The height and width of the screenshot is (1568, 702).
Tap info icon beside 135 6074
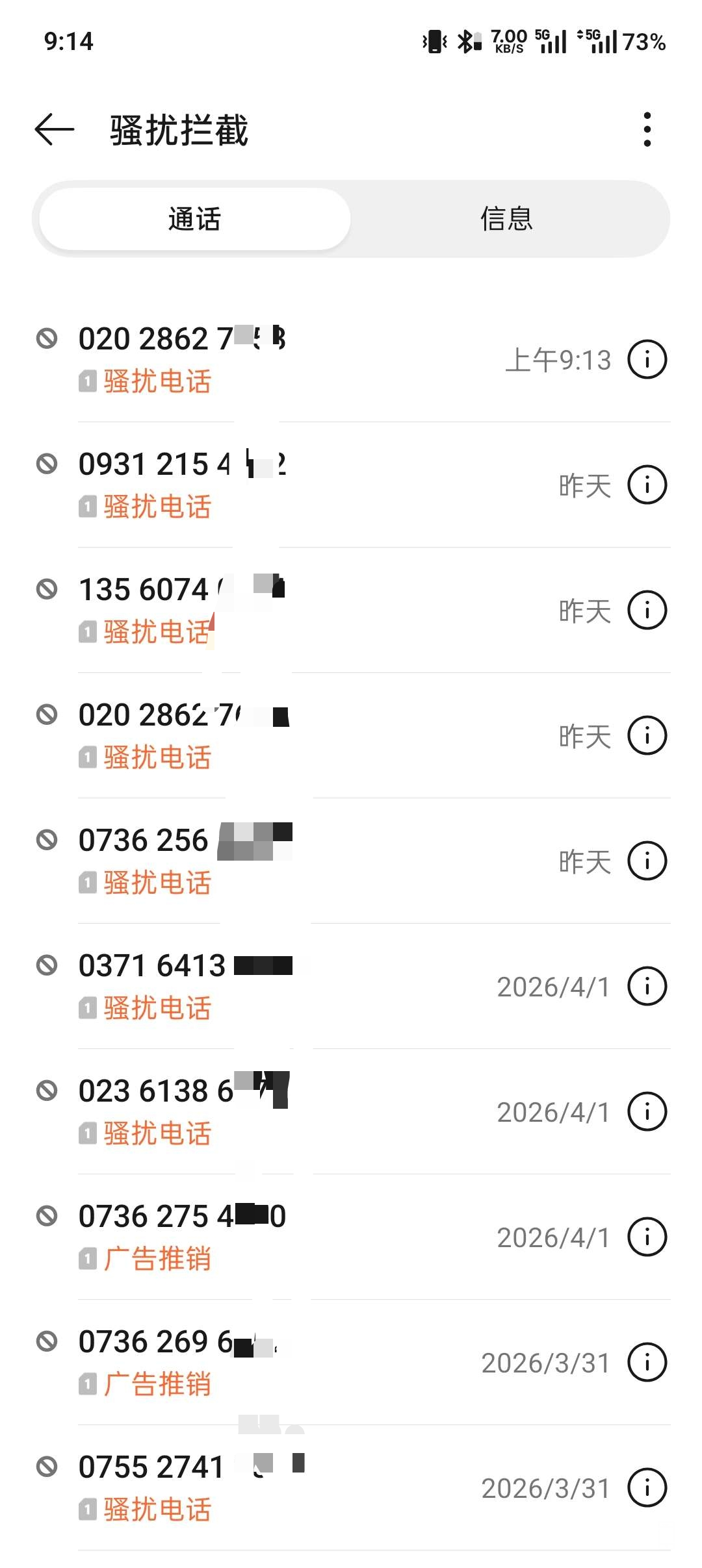(647, 610)
